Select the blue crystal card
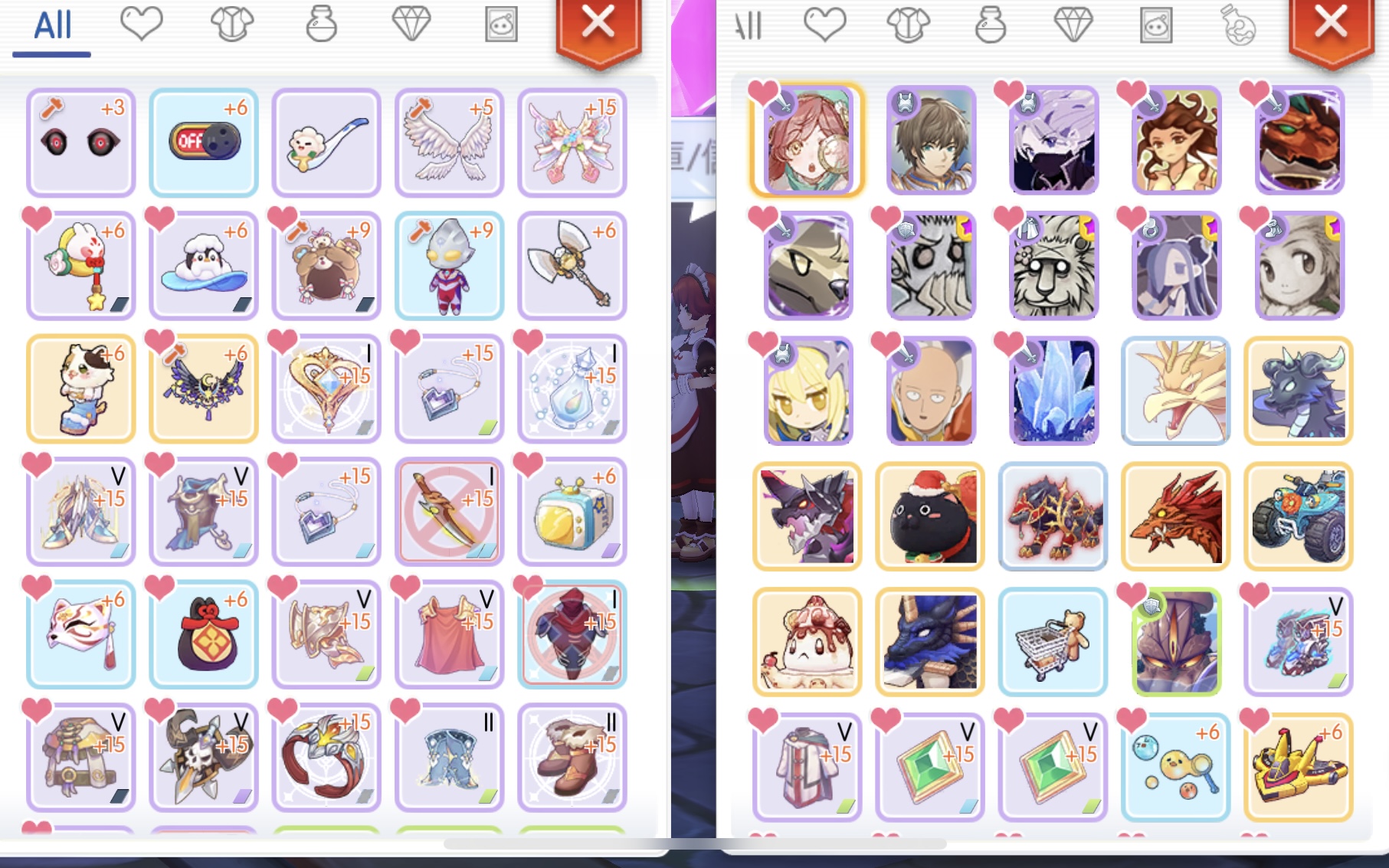 [1053, 391]
